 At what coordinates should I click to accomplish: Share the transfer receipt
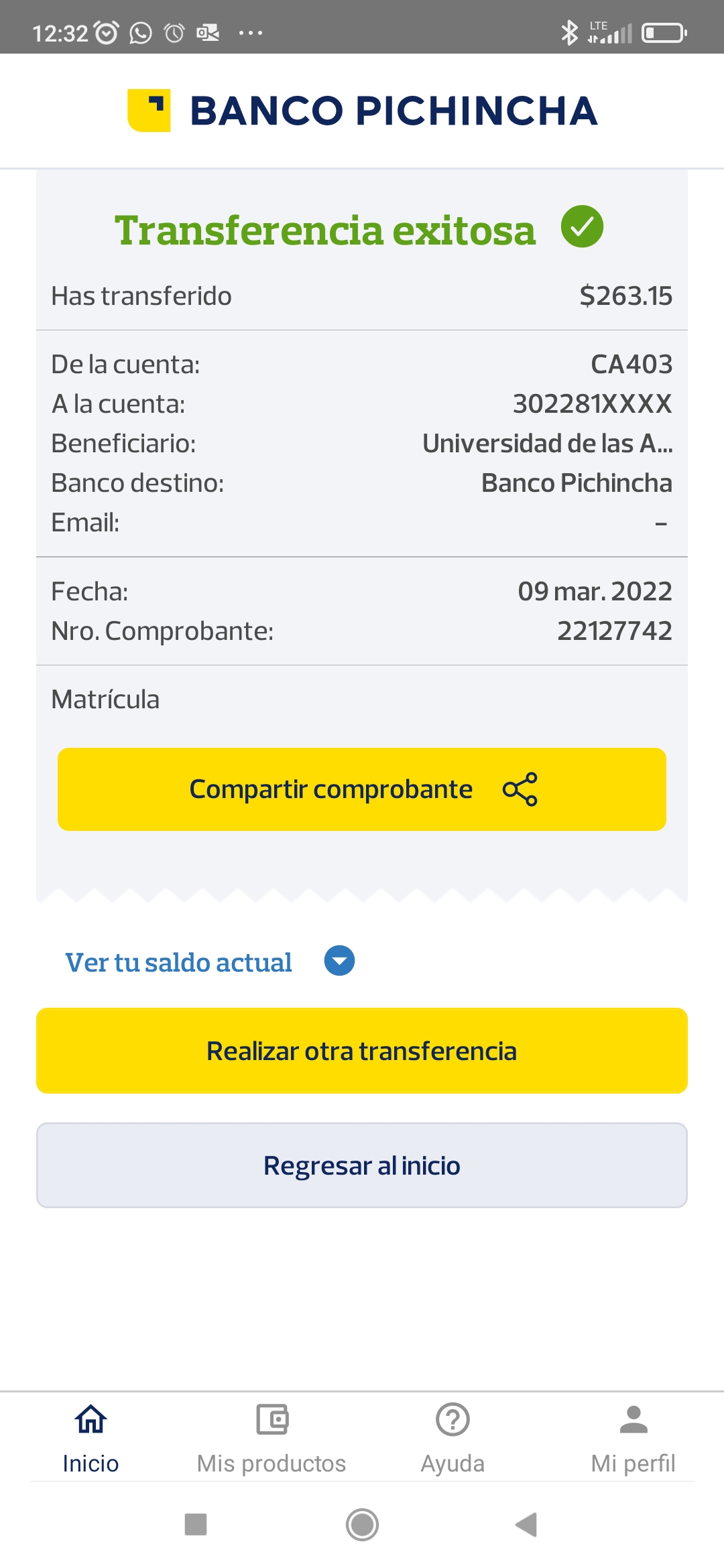362,789
